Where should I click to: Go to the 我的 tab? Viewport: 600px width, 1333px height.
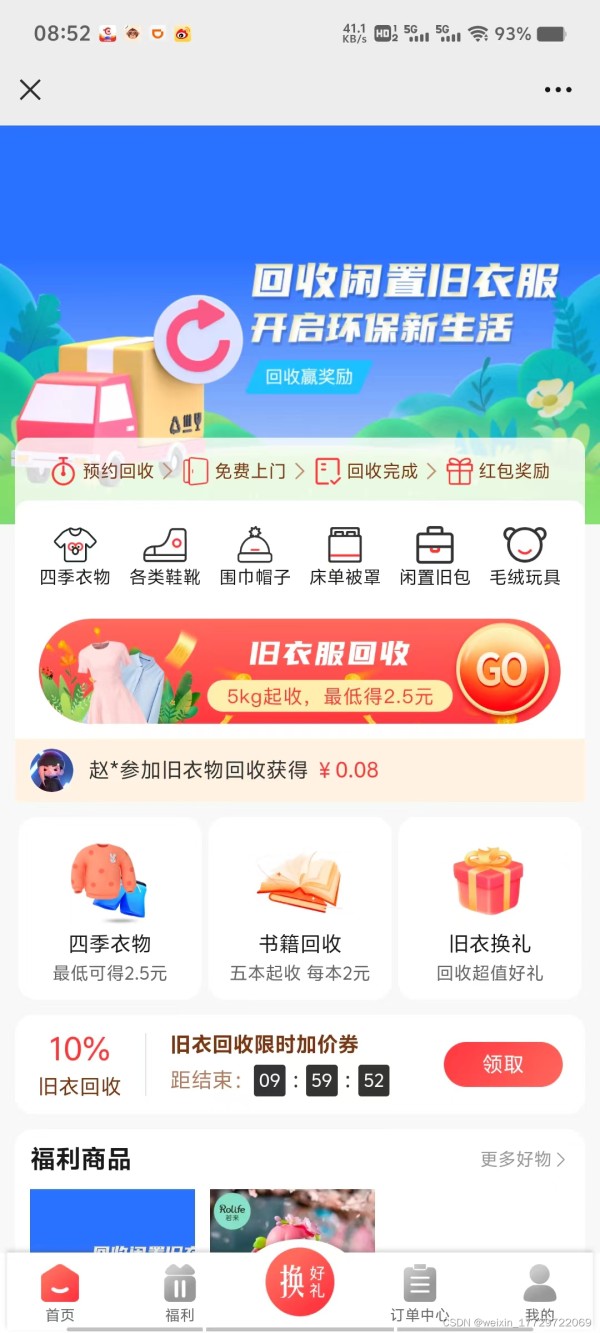click(x=540, y=1293)
